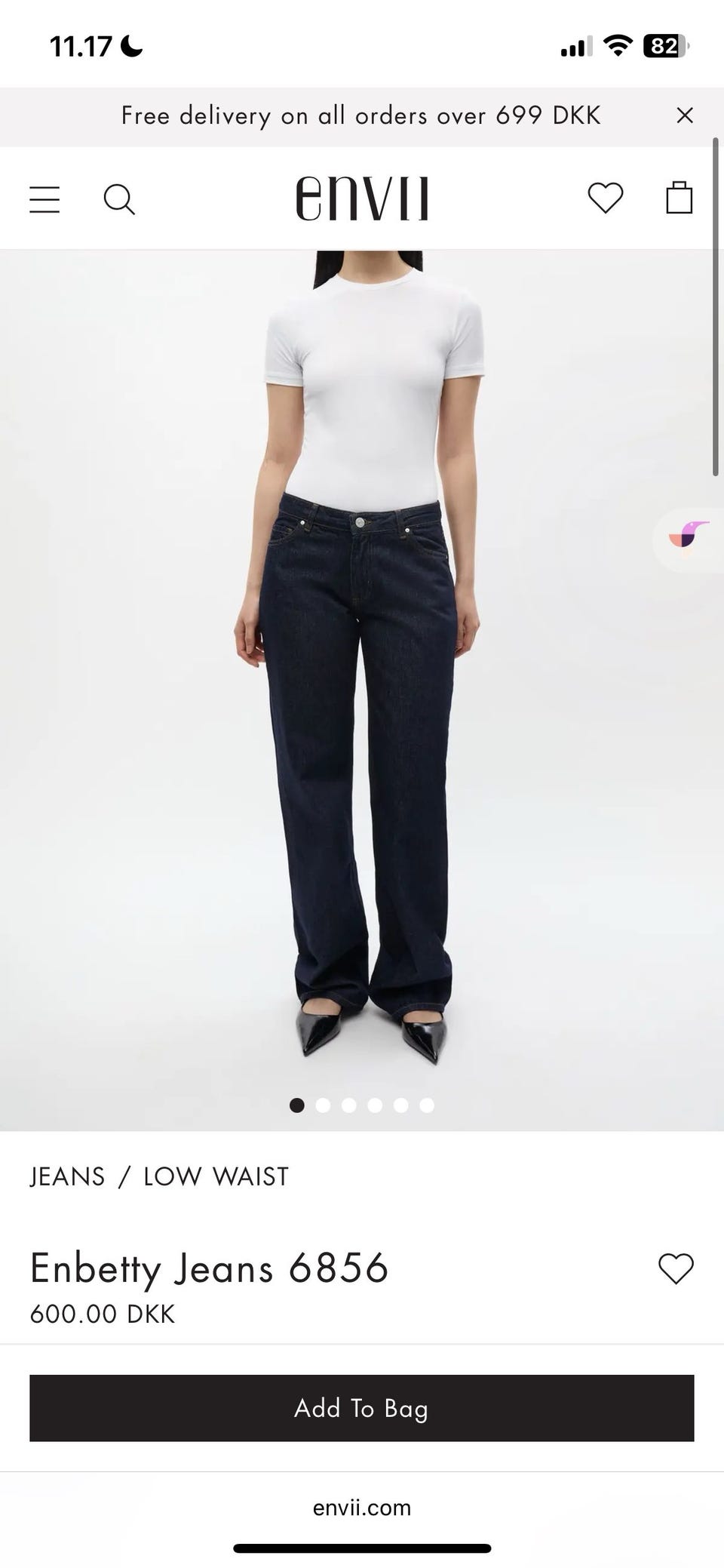Open the LOW WAIST breadcrumb link
Viewport: 724px width, 1568px height.
tap(216, 1176)
